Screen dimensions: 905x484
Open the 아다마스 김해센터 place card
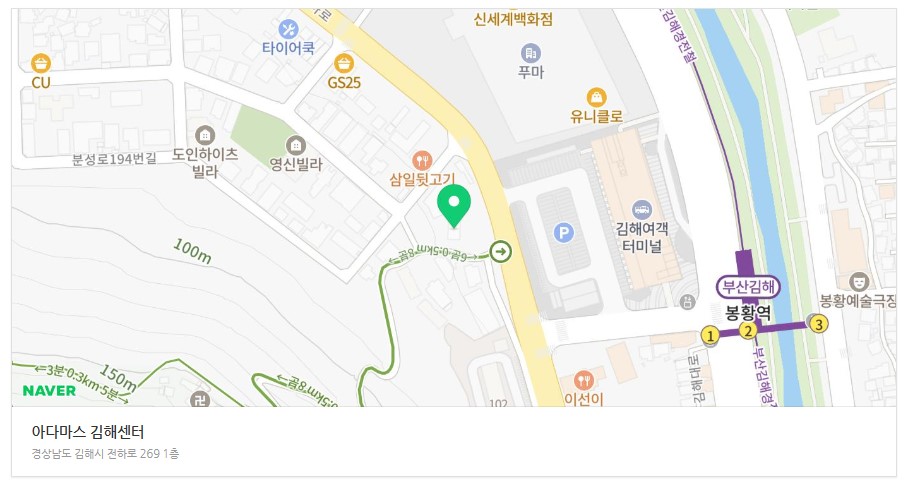click(x=88, y=433)
